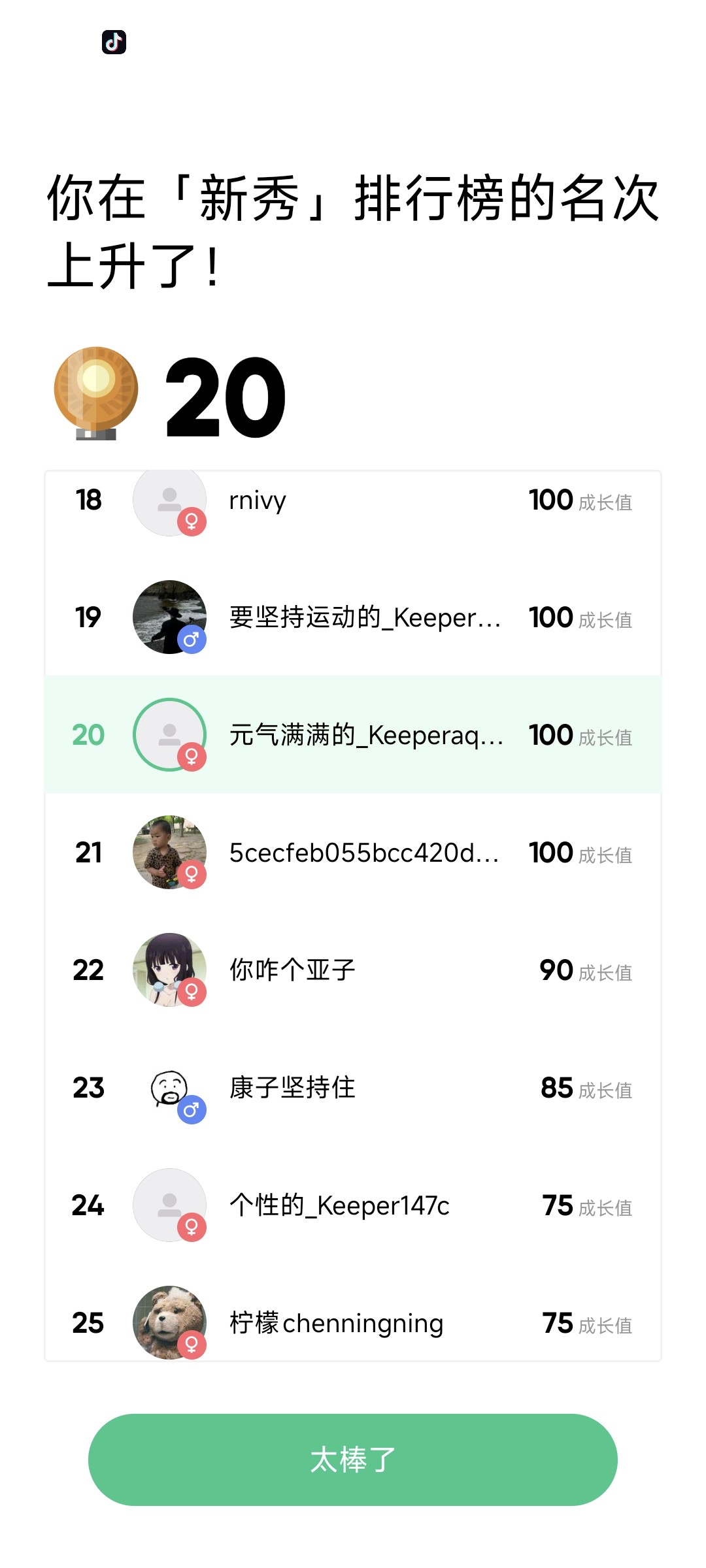Open 要坚持运动的_Keeper row at rank 19
706x1568 pixels.
point(353,617)
